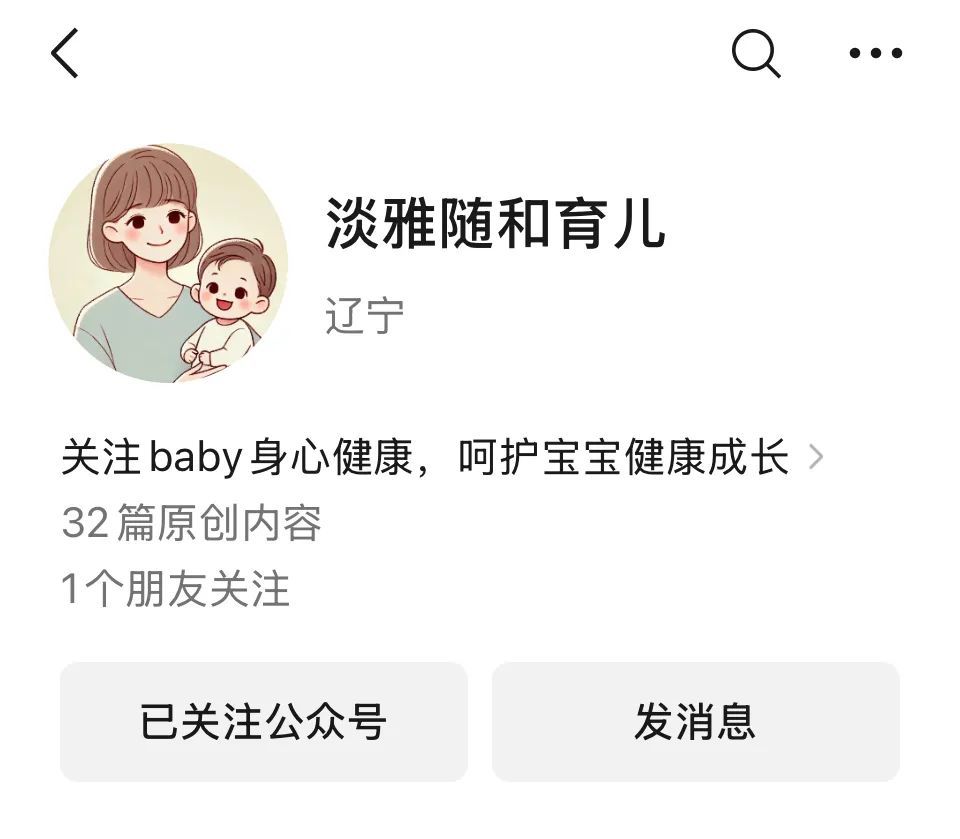View the account's profile avatar
This screenshot has height=839, width=960.
coord(168,263)
